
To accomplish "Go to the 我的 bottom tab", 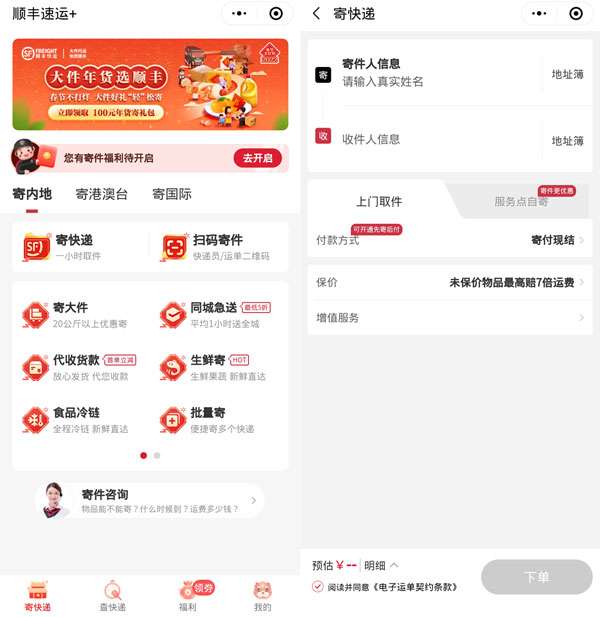I will pyautogui.click(x=262, y=595).
